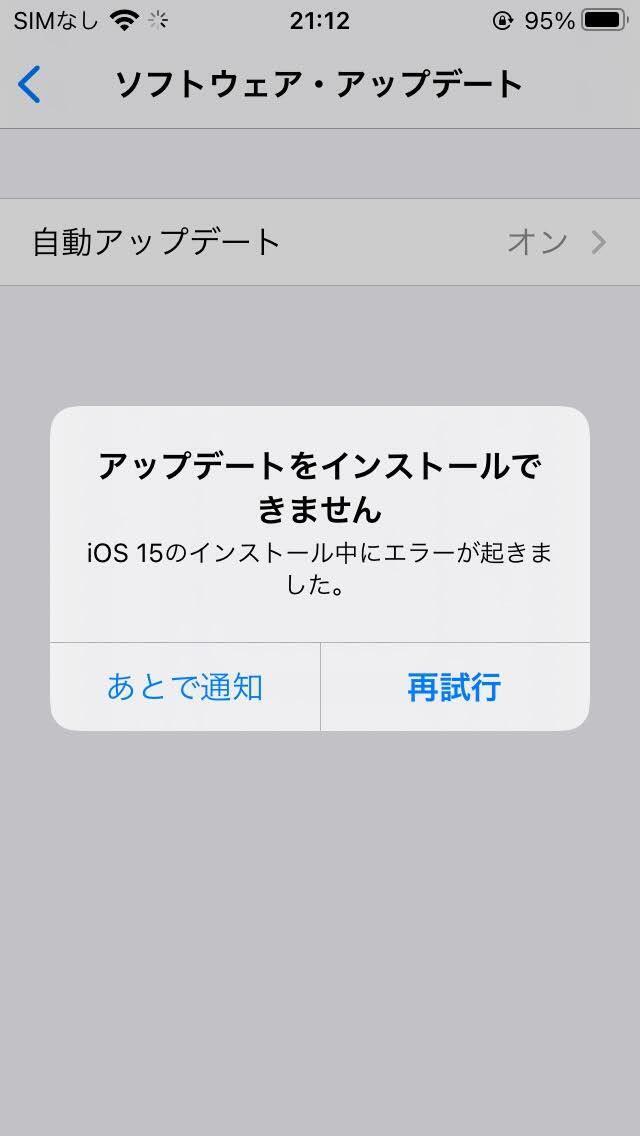This screenshot has height=1136, width=640.
Task: Choose あとで通知 in the dialog
Action: coord(185,687)
